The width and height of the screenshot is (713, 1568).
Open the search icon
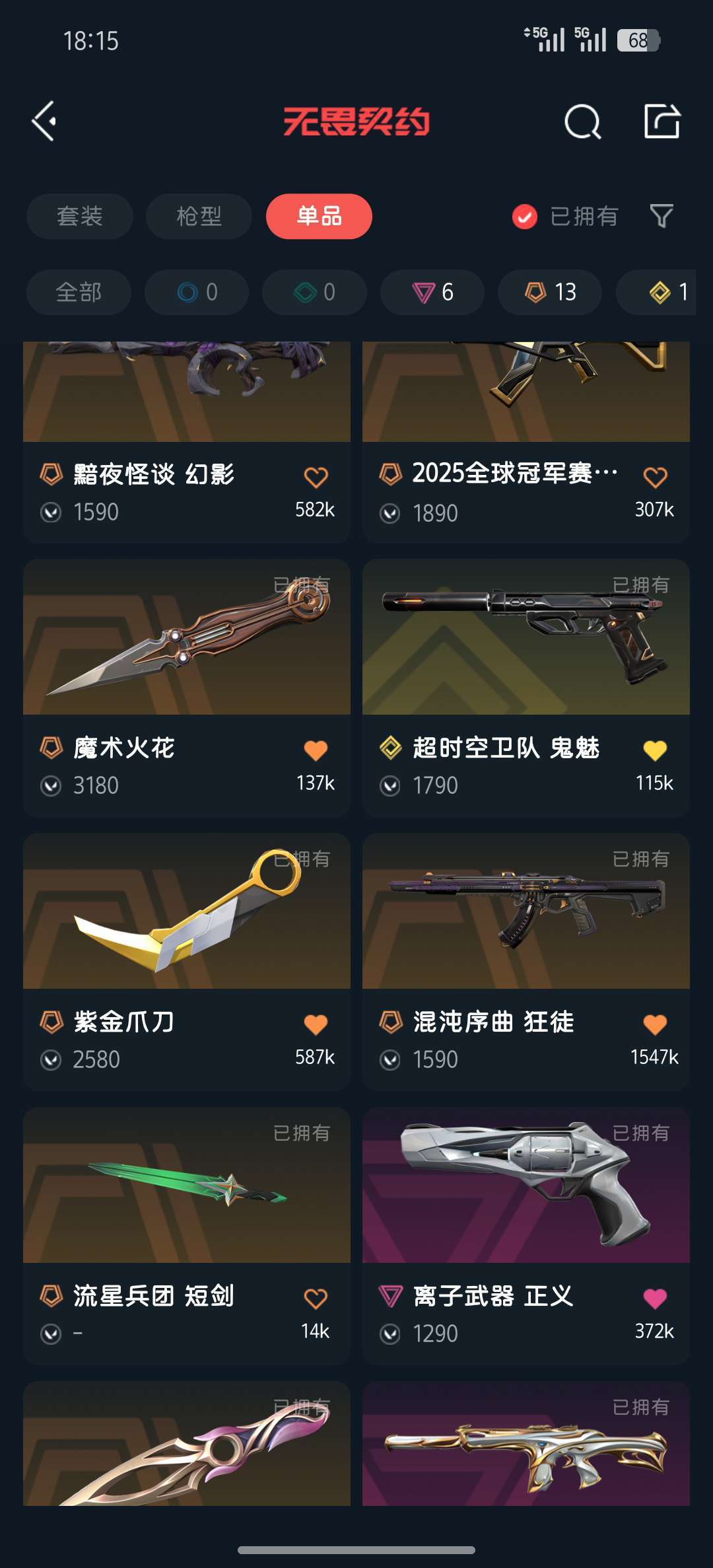[582, 122]
